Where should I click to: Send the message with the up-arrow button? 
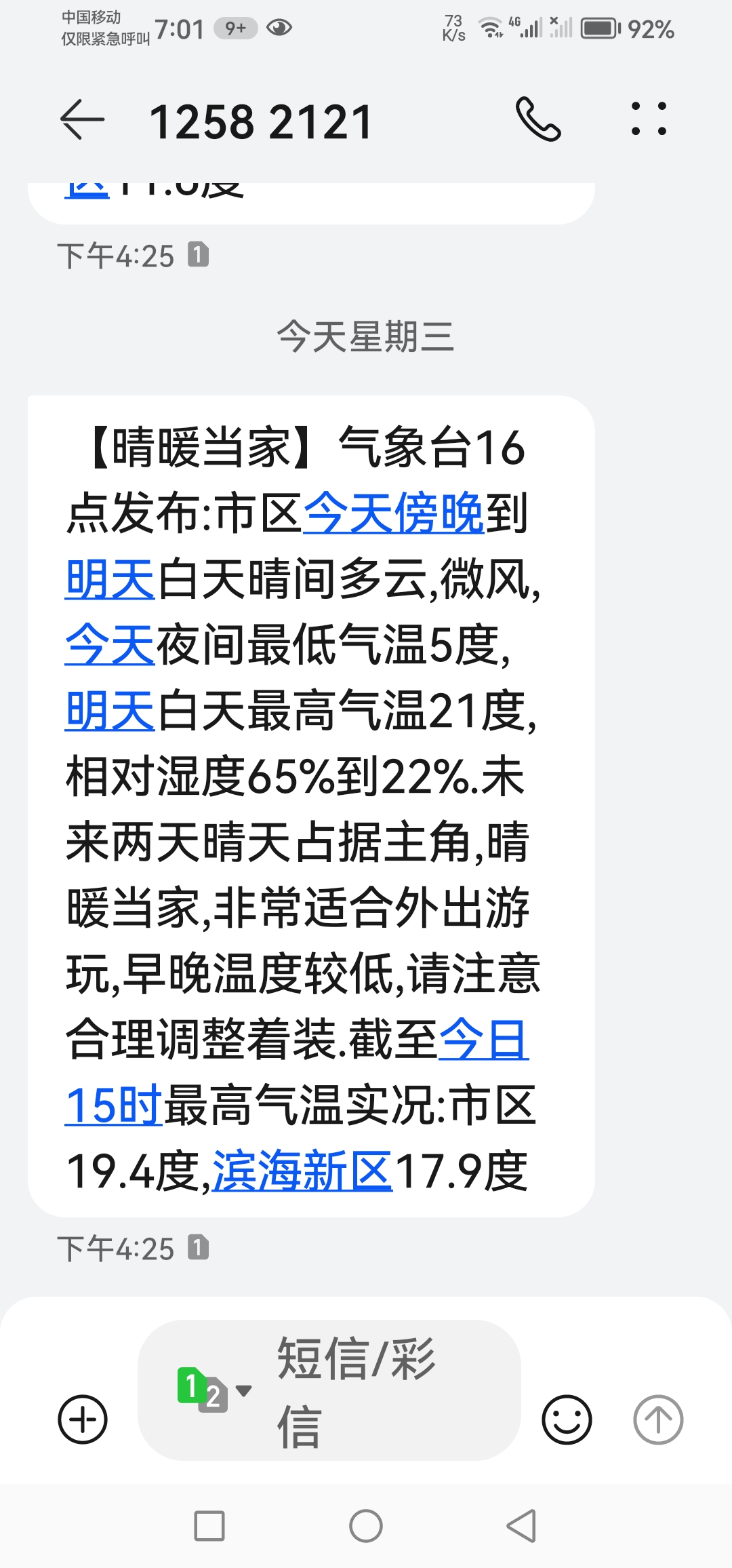(x=658, y=1419)
